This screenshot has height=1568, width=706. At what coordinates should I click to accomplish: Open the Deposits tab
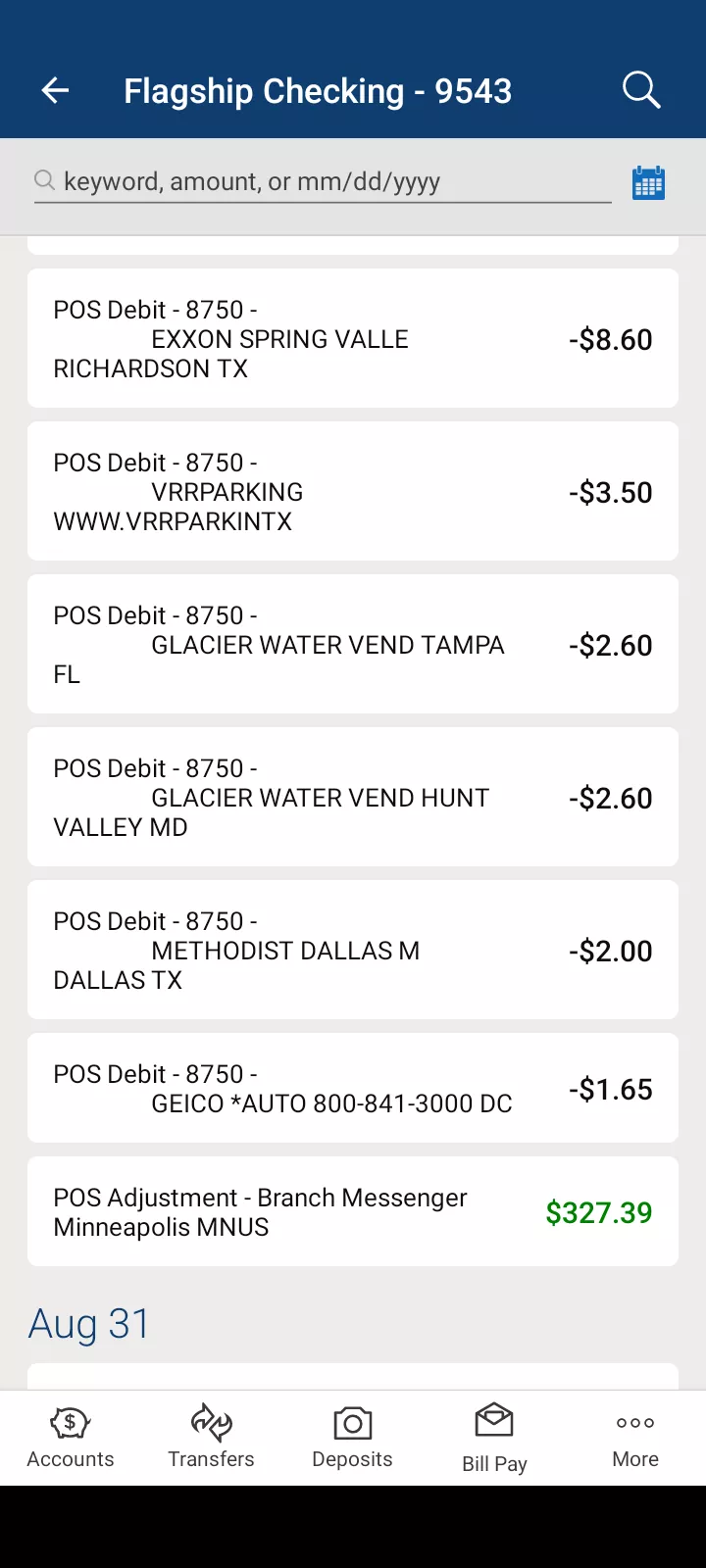(352, 1438)
